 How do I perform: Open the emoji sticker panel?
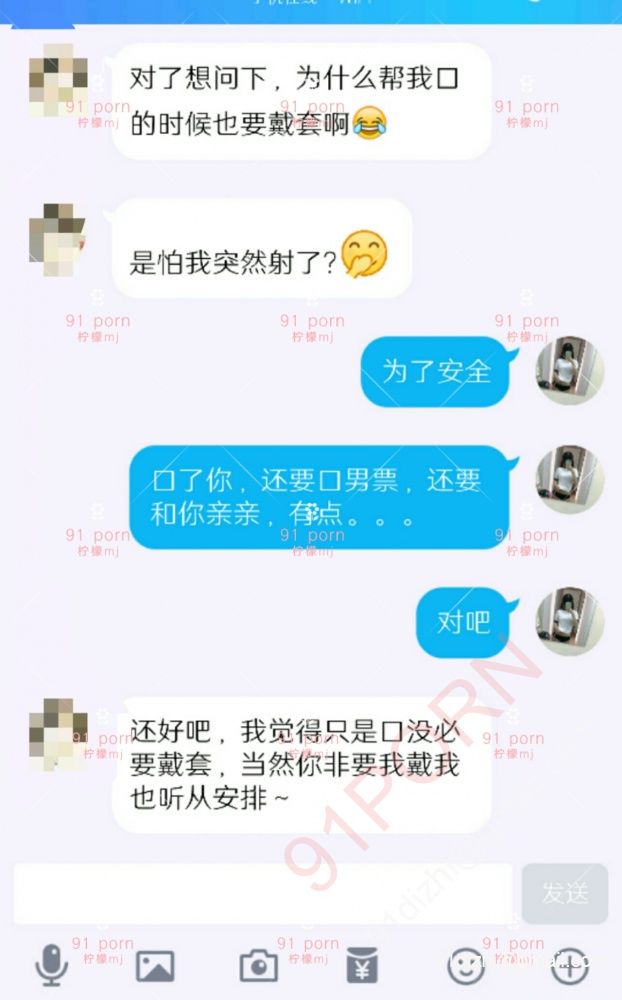[464, 965]
